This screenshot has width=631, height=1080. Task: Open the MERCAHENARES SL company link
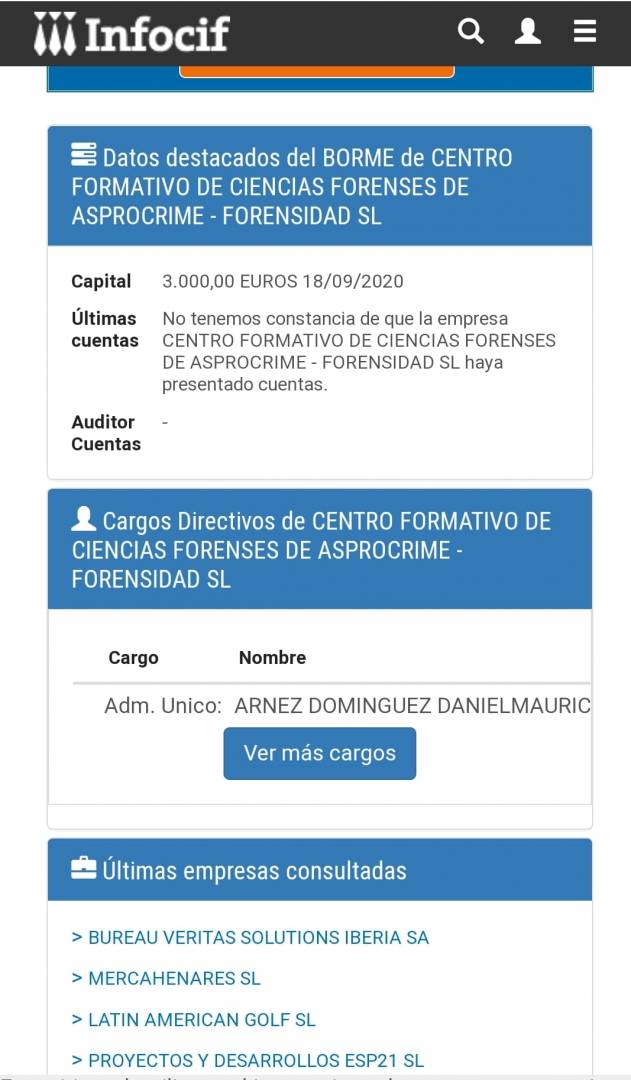pos(166,978)
